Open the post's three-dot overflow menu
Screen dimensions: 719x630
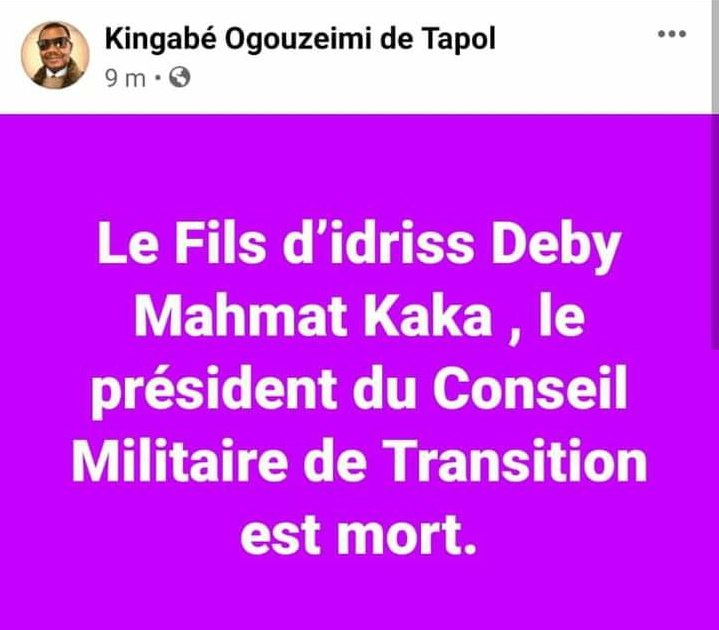(x=671, y=34)
